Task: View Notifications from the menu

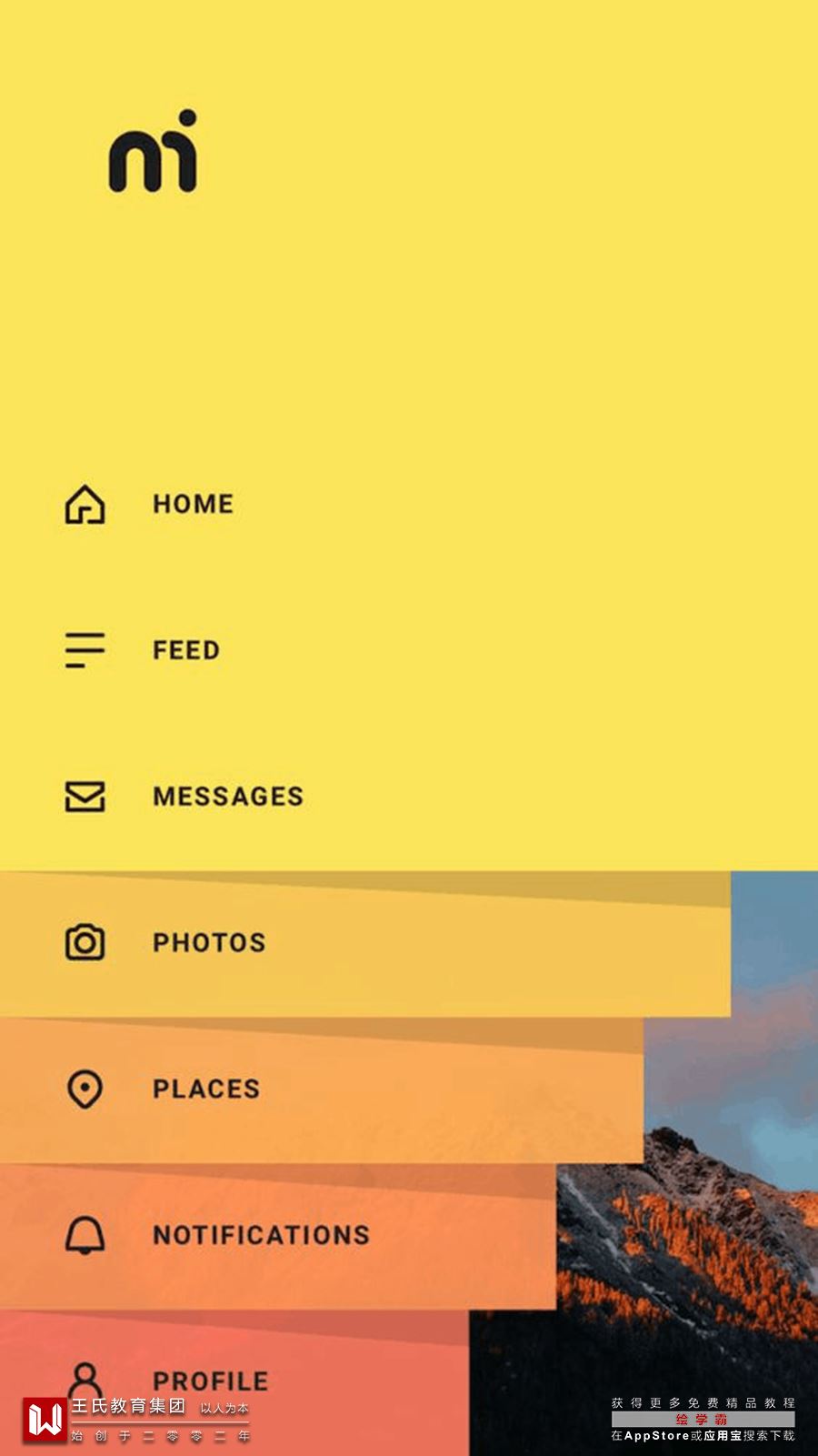Action: [261, 1235]
